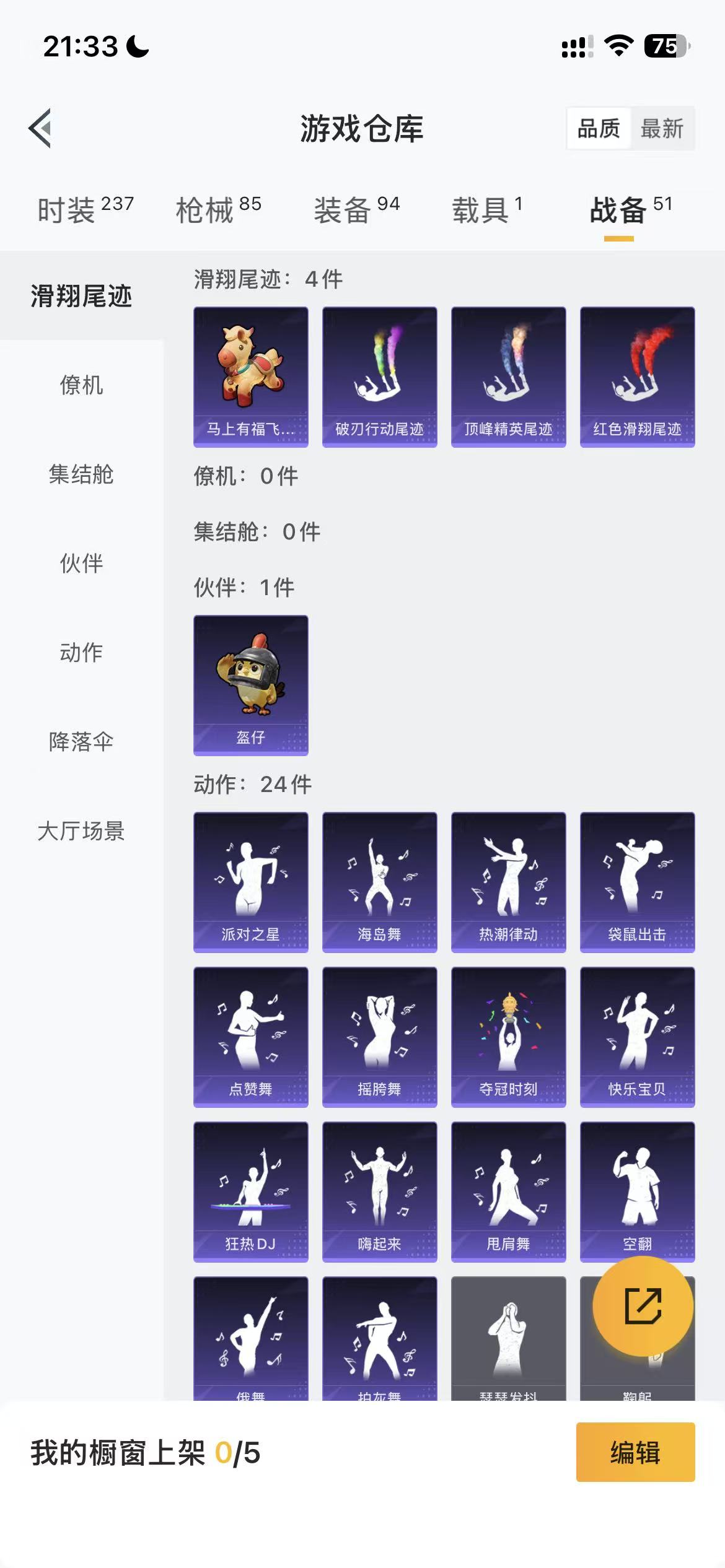
Task: Jump to 集结舱 in the side menu
Action: [81, 474]
